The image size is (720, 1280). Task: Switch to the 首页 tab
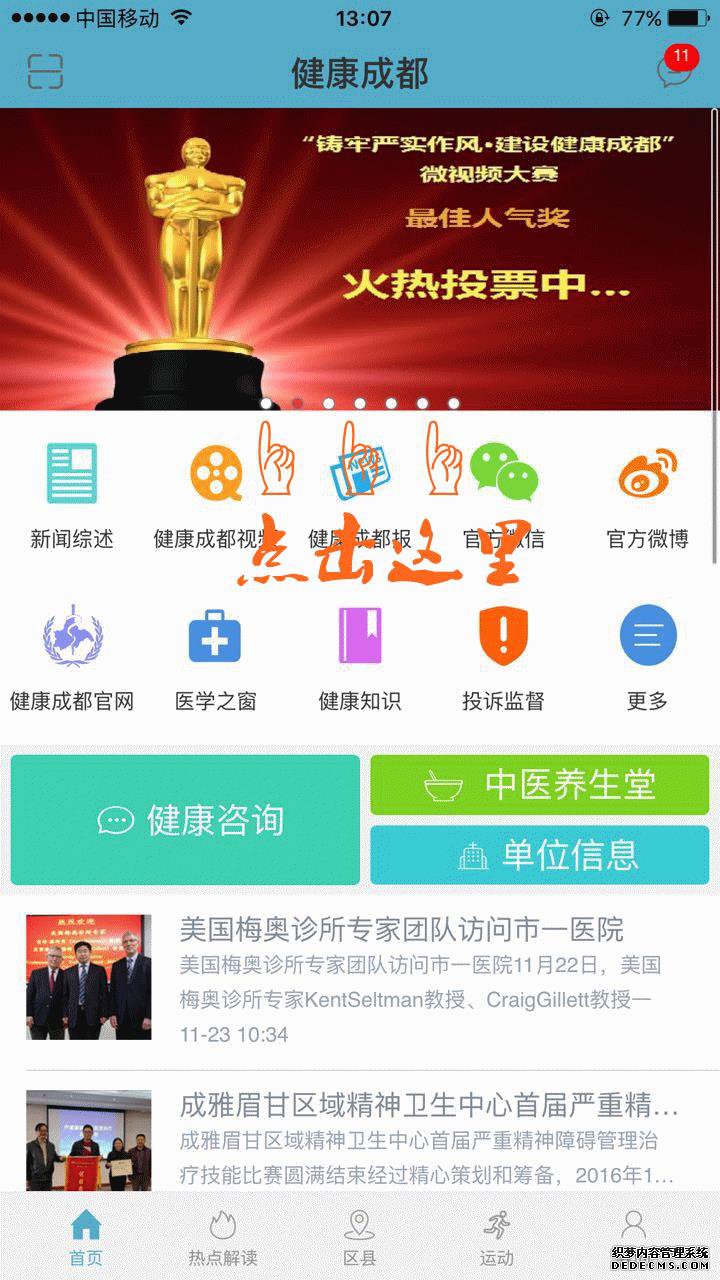tap(86, 1237)
